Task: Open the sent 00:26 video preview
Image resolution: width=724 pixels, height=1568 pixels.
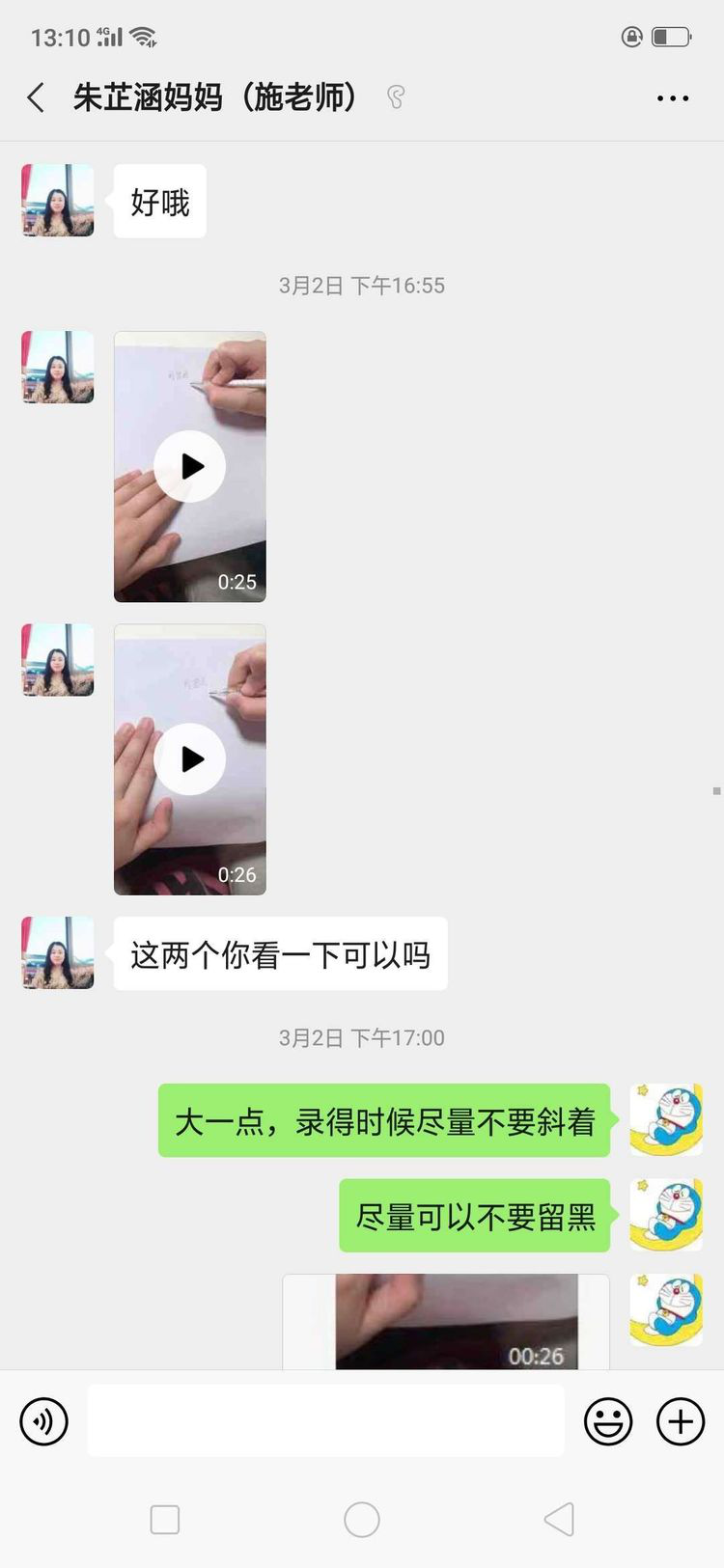Action: 456,1322
